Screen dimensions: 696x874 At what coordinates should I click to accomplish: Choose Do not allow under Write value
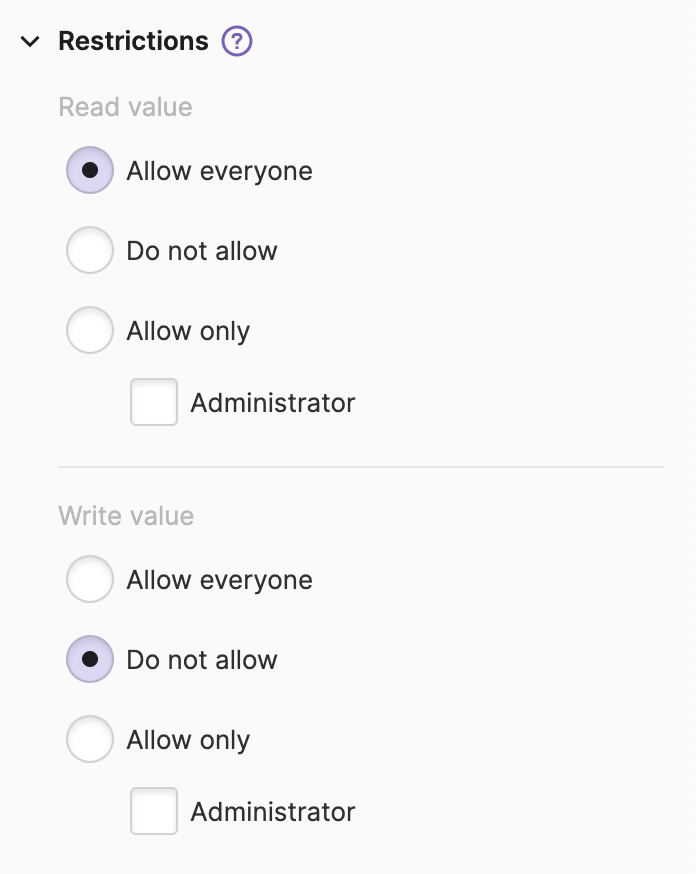click(x=90, y=660)
